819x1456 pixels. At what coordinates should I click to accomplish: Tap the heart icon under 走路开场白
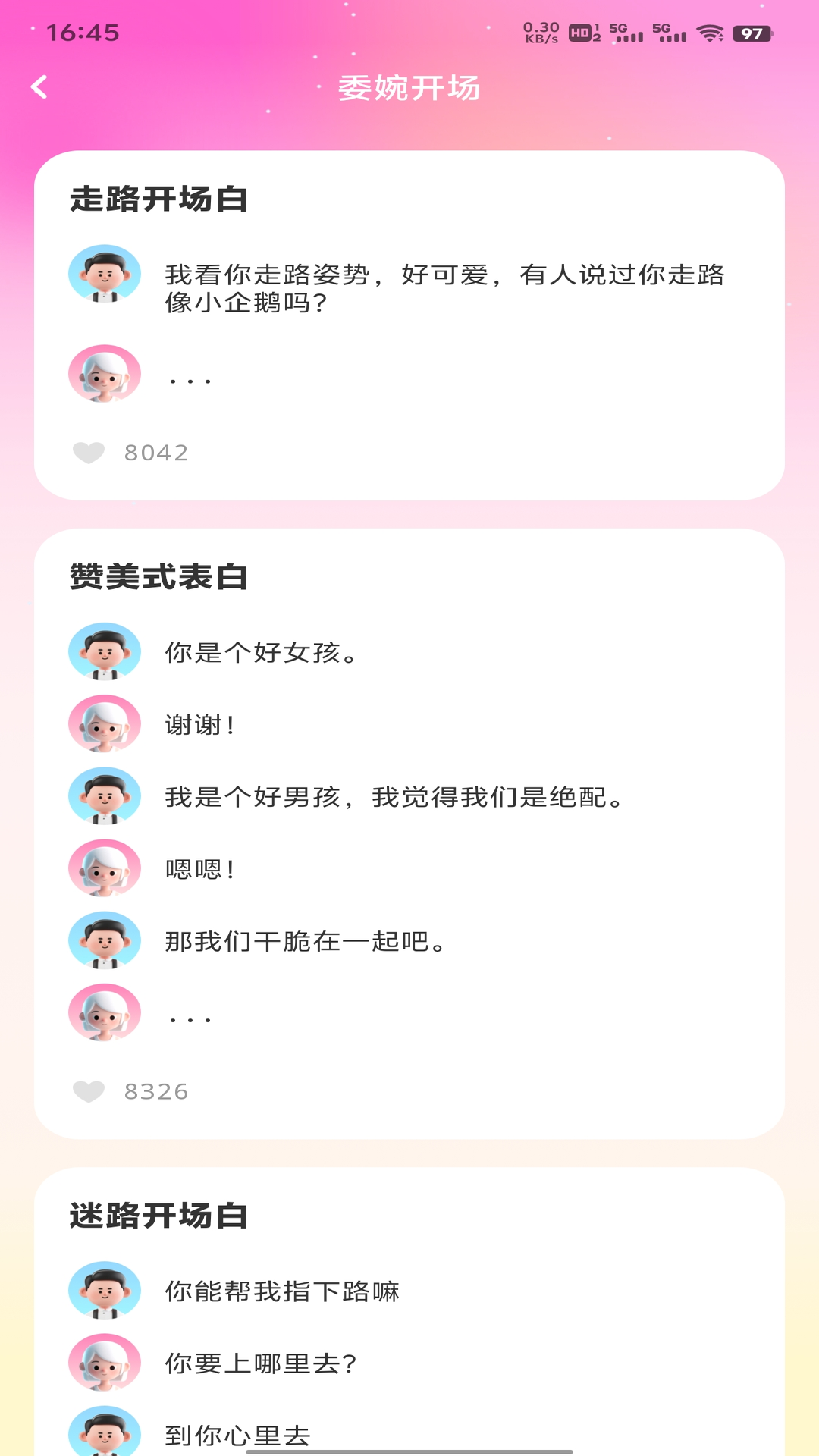89,453
